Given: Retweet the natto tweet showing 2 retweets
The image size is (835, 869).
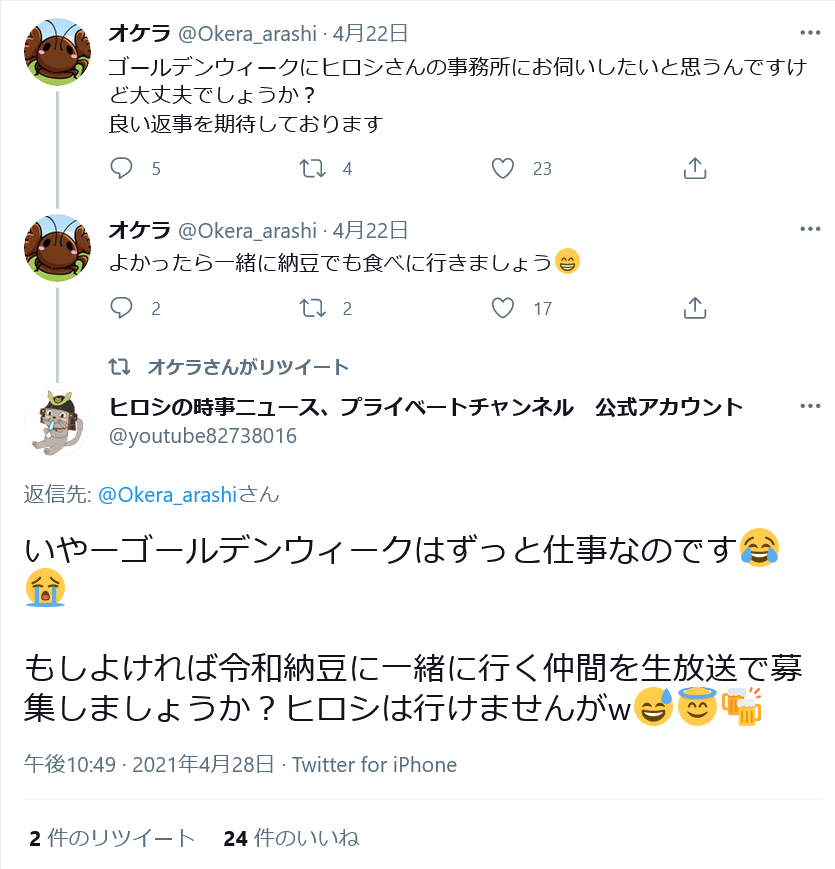Looking at the screenshot, I should click(313, 307).
